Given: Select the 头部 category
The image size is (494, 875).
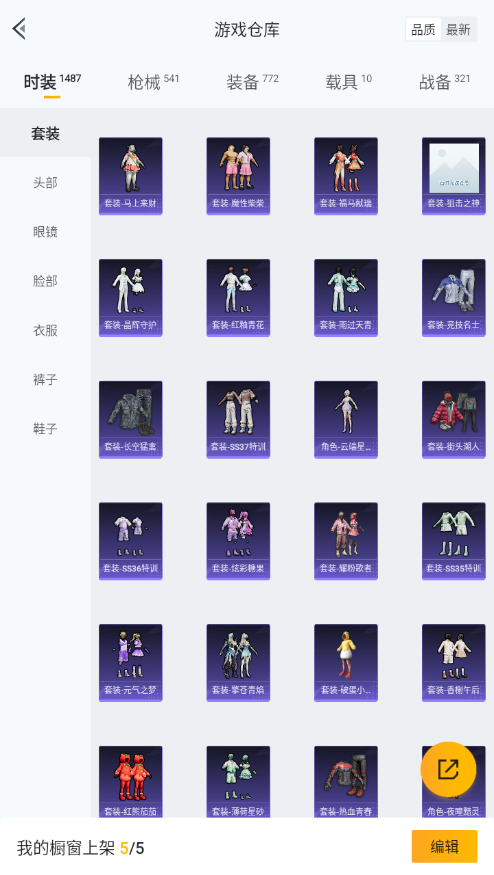Looking at the screenshot, I should tap(45, 182).
